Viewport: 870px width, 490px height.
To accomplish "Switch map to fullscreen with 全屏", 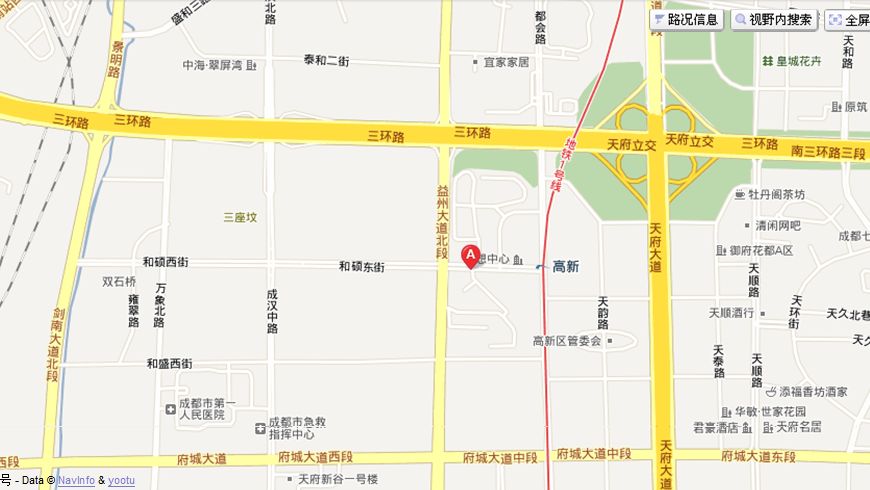I will pos(849,19).
